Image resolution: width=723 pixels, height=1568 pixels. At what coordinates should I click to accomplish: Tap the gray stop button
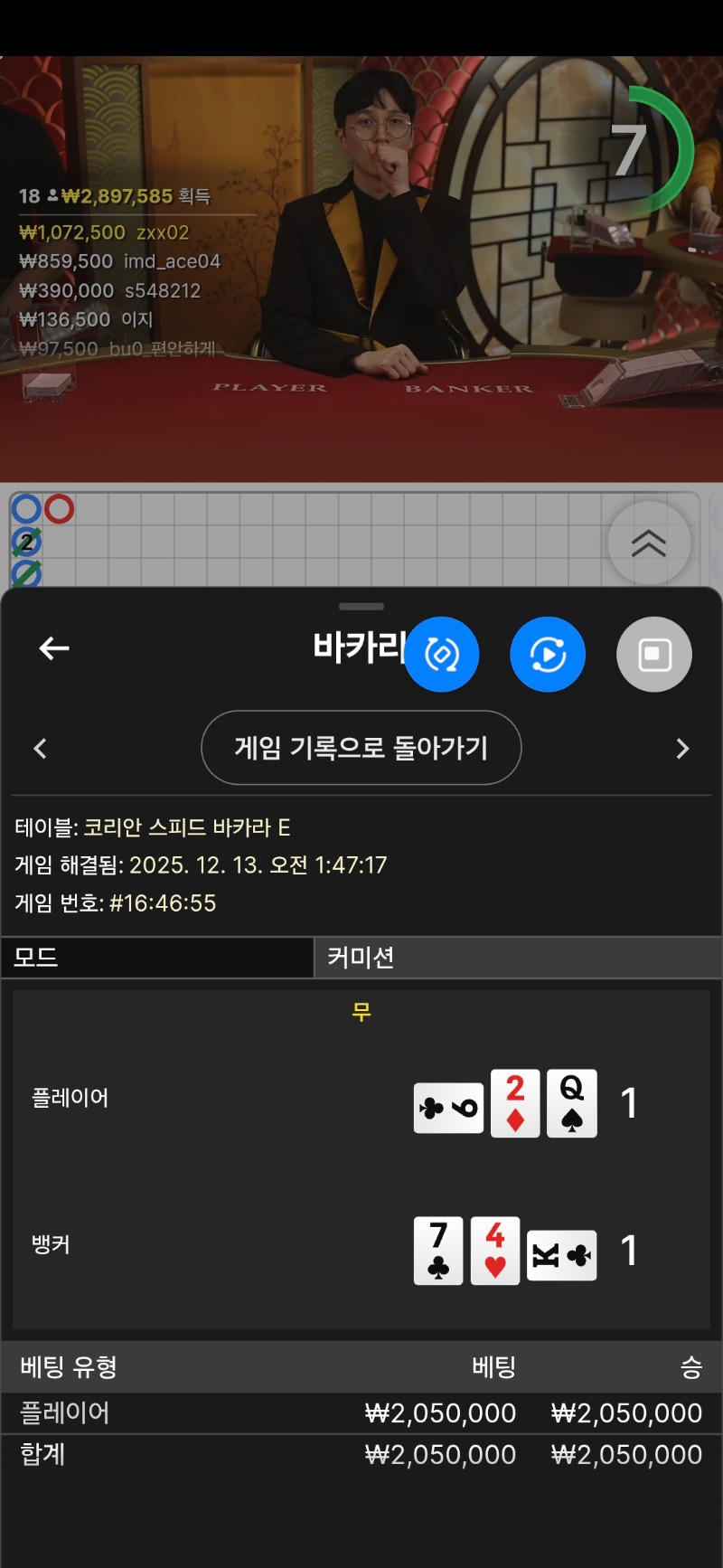click(x=654, y=654)
